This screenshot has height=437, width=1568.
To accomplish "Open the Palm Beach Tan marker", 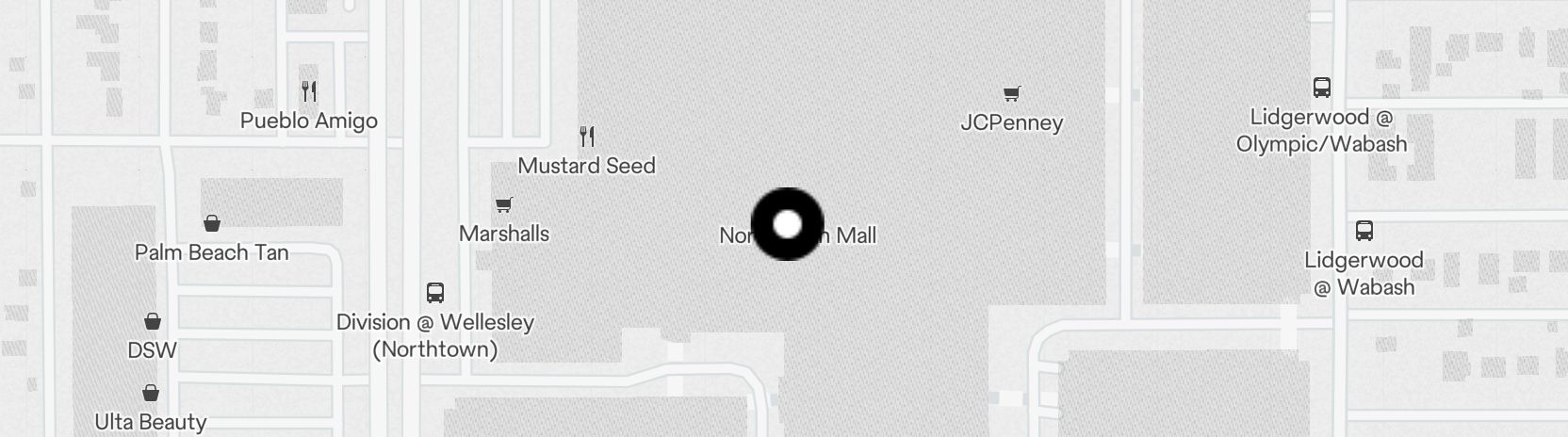I will (212, 223).
